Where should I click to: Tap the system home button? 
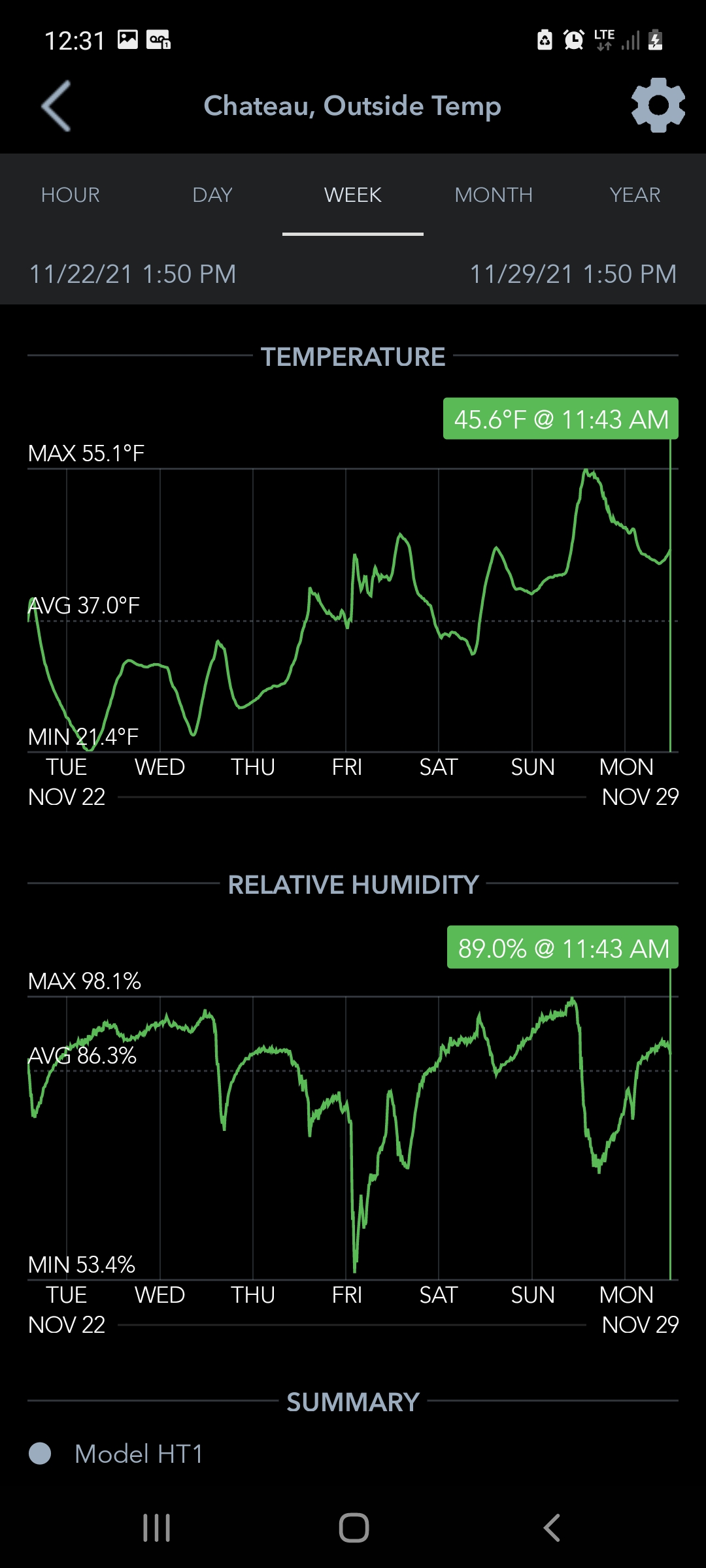point(354,1527)
